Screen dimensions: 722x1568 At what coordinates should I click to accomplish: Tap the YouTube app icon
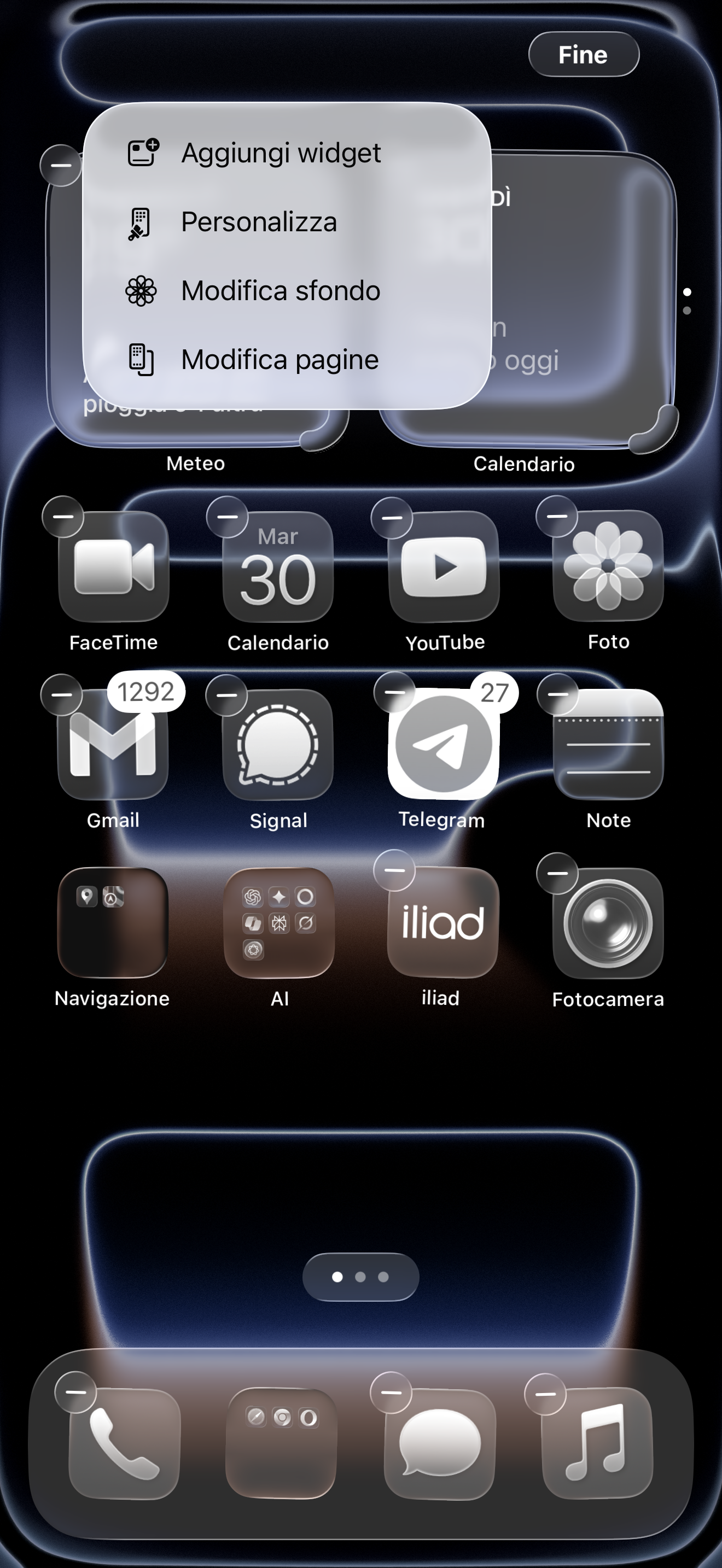pyautogui.click(x=444, y=567)
